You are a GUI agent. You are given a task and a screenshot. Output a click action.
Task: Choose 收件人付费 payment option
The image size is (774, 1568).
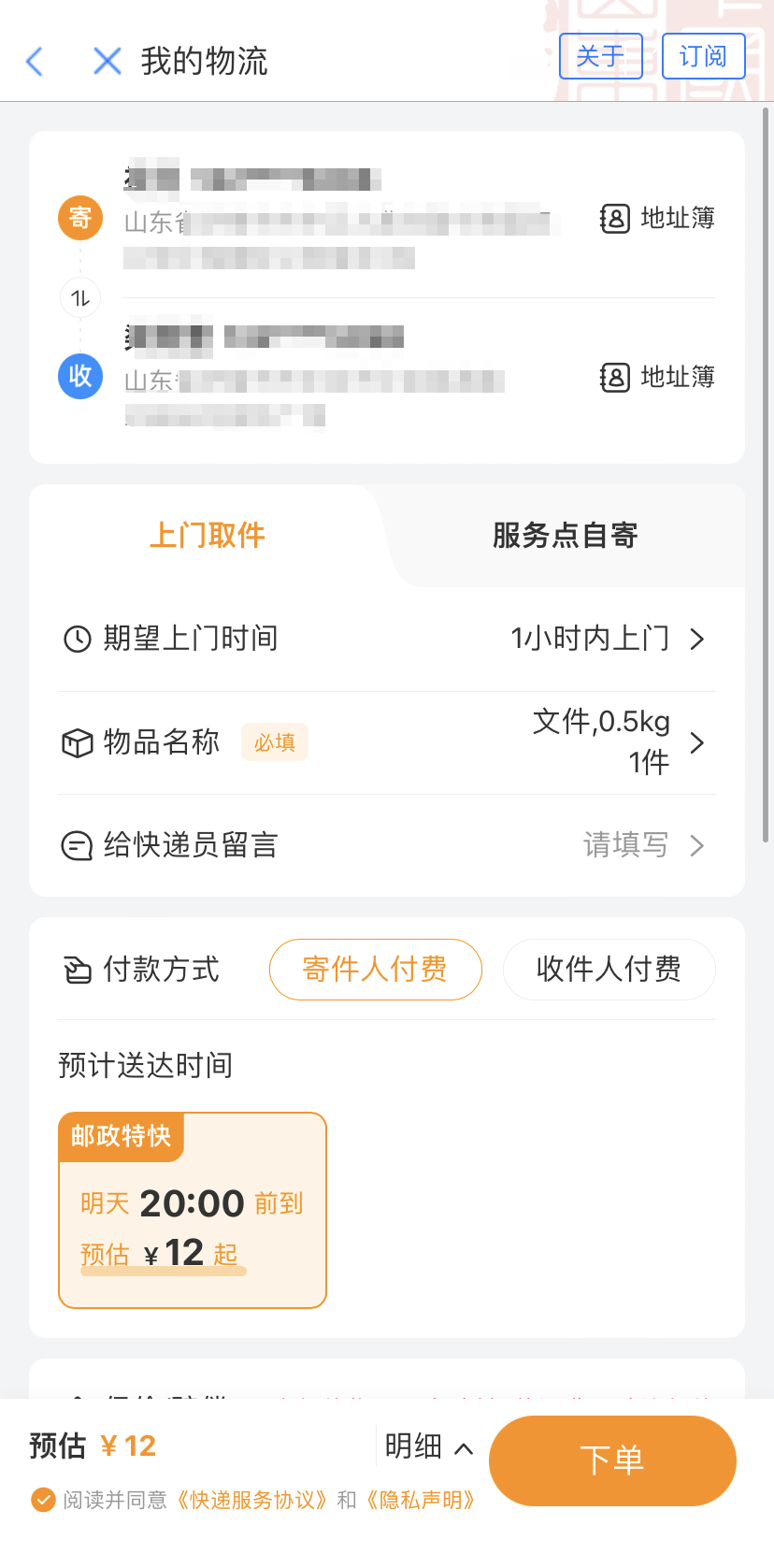click(x=609, y=970)
